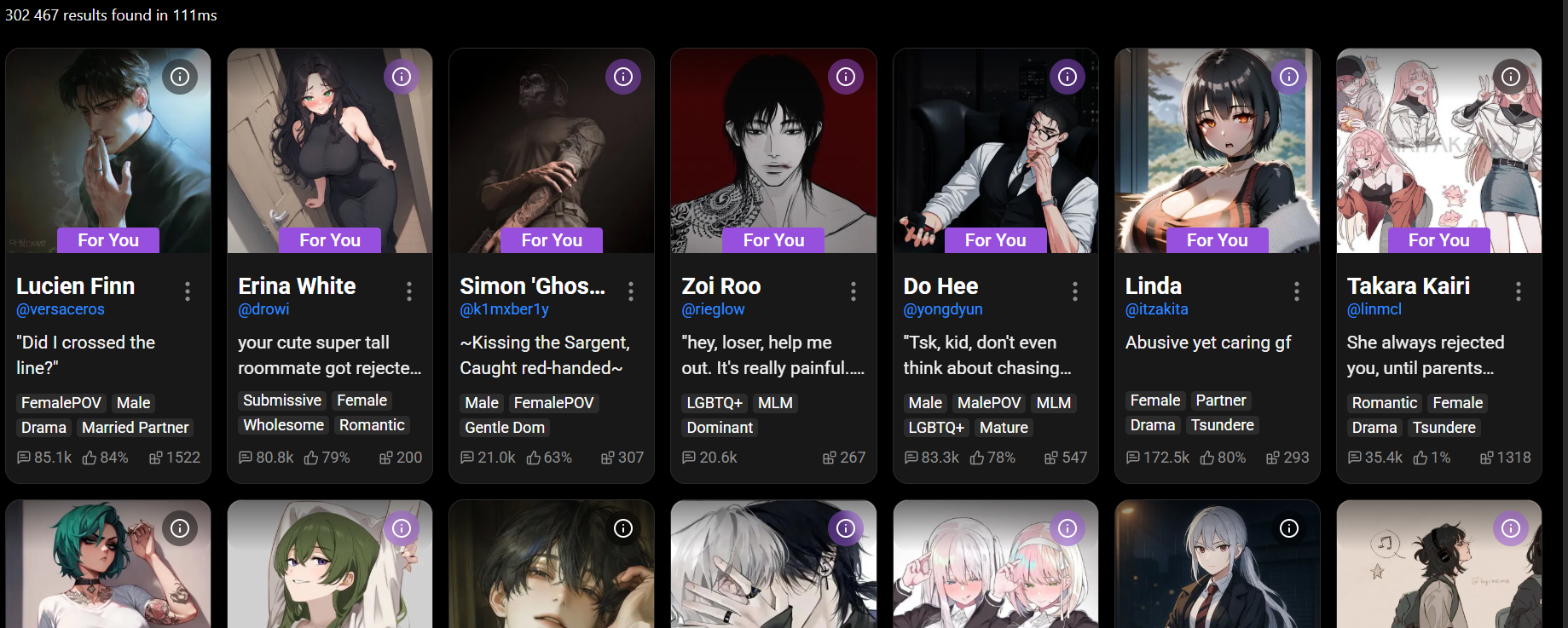
Task: Open the Lucien Finn character card
Action: [x=75, y=286]
